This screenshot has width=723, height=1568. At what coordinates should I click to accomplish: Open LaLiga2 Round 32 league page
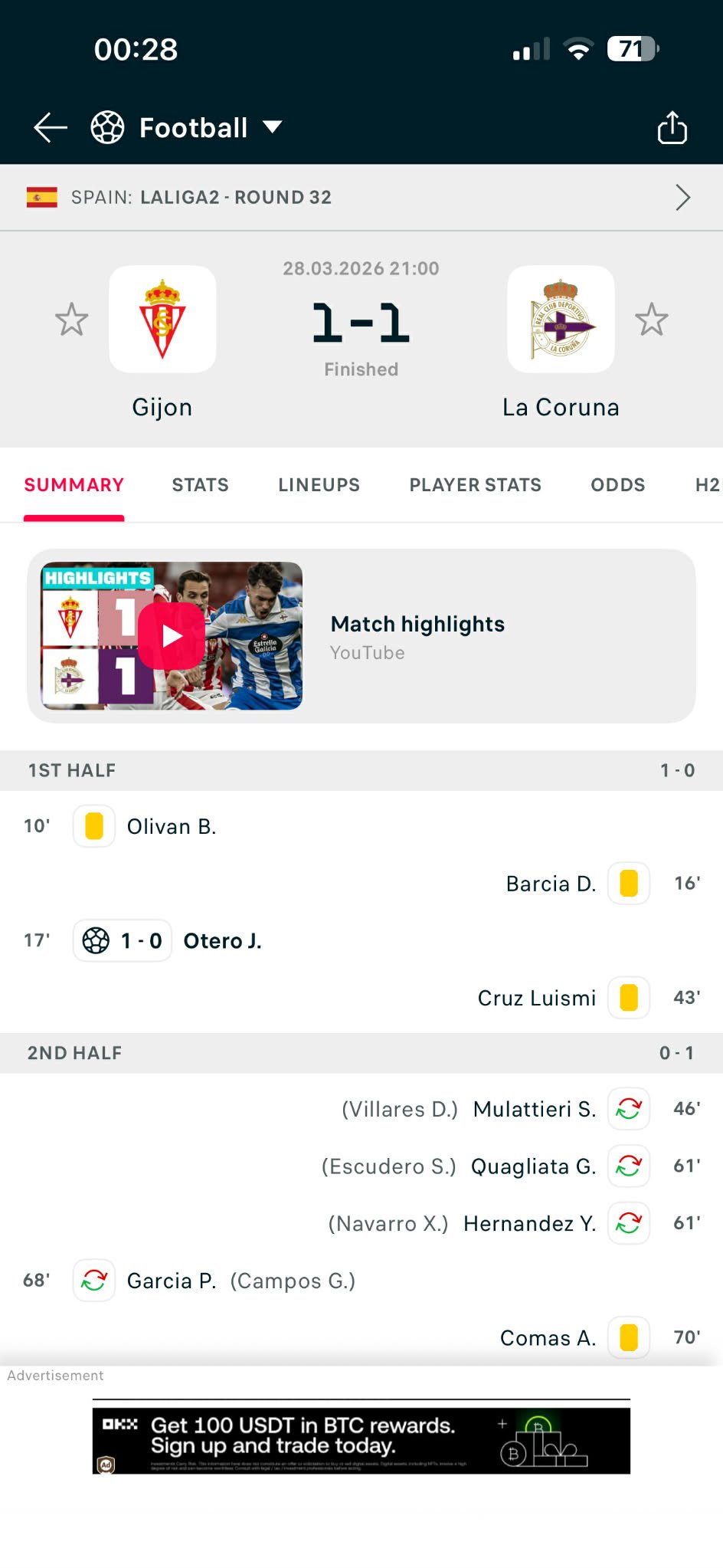[360, 198]
